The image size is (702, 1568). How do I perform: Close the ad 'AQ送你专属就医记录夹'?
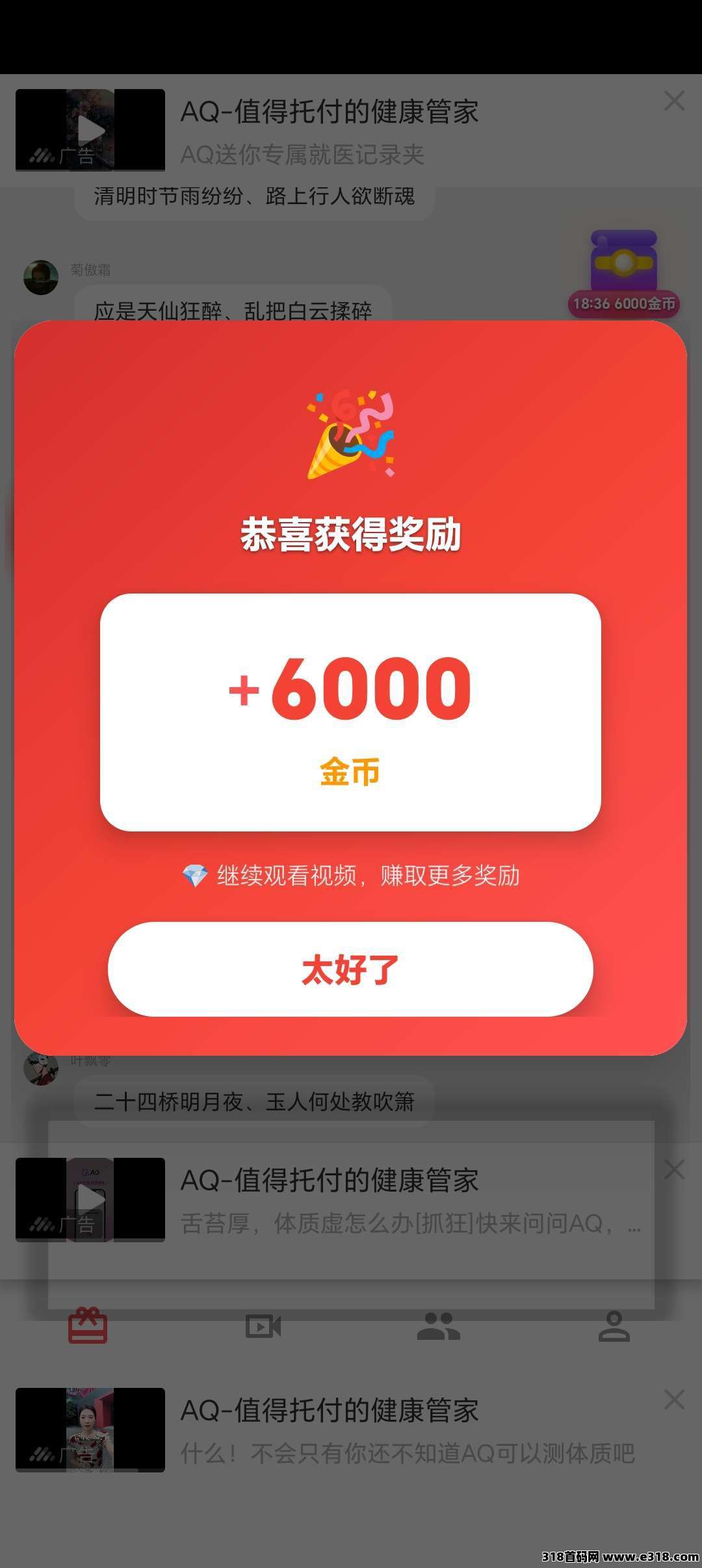pos(674,101)
